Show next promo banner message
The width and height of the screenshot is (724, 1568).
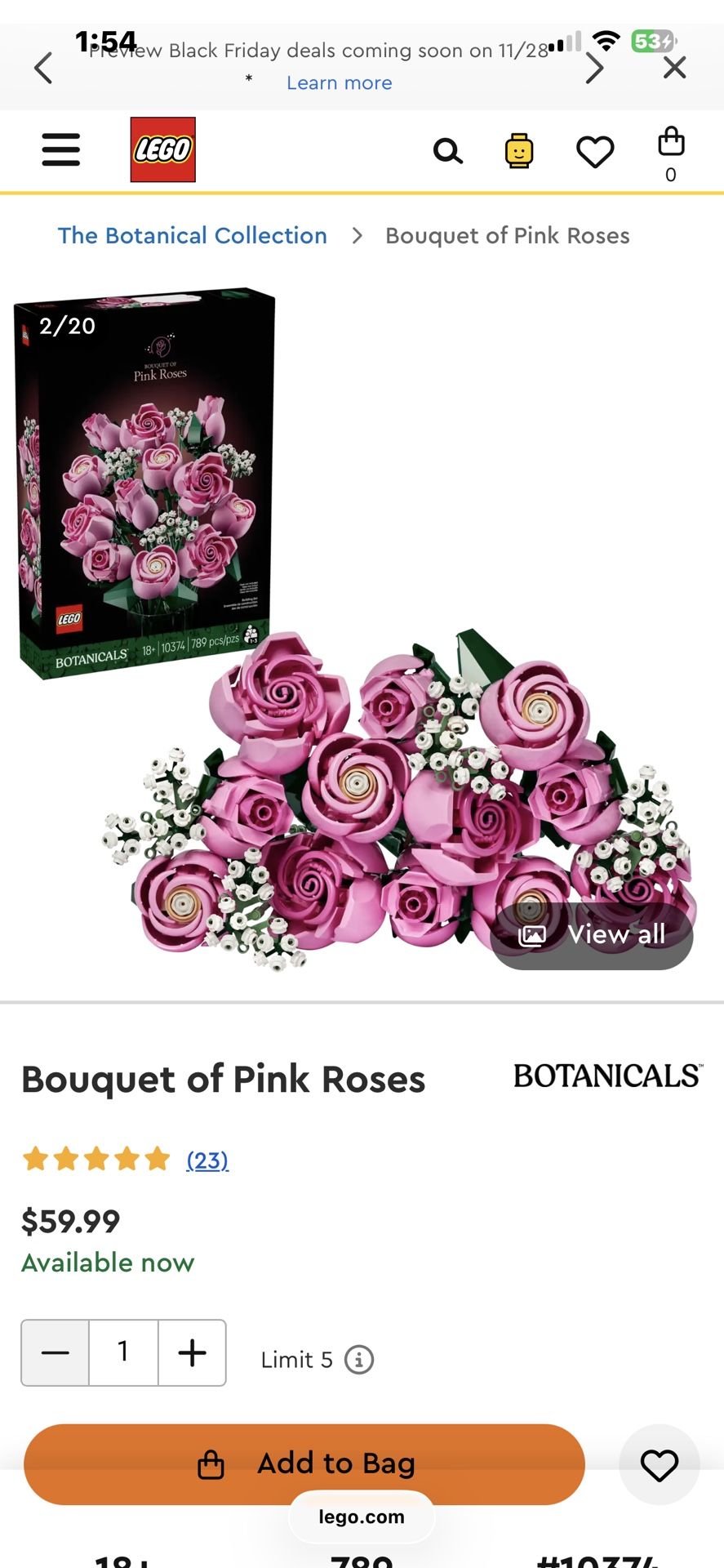(595, 68)
